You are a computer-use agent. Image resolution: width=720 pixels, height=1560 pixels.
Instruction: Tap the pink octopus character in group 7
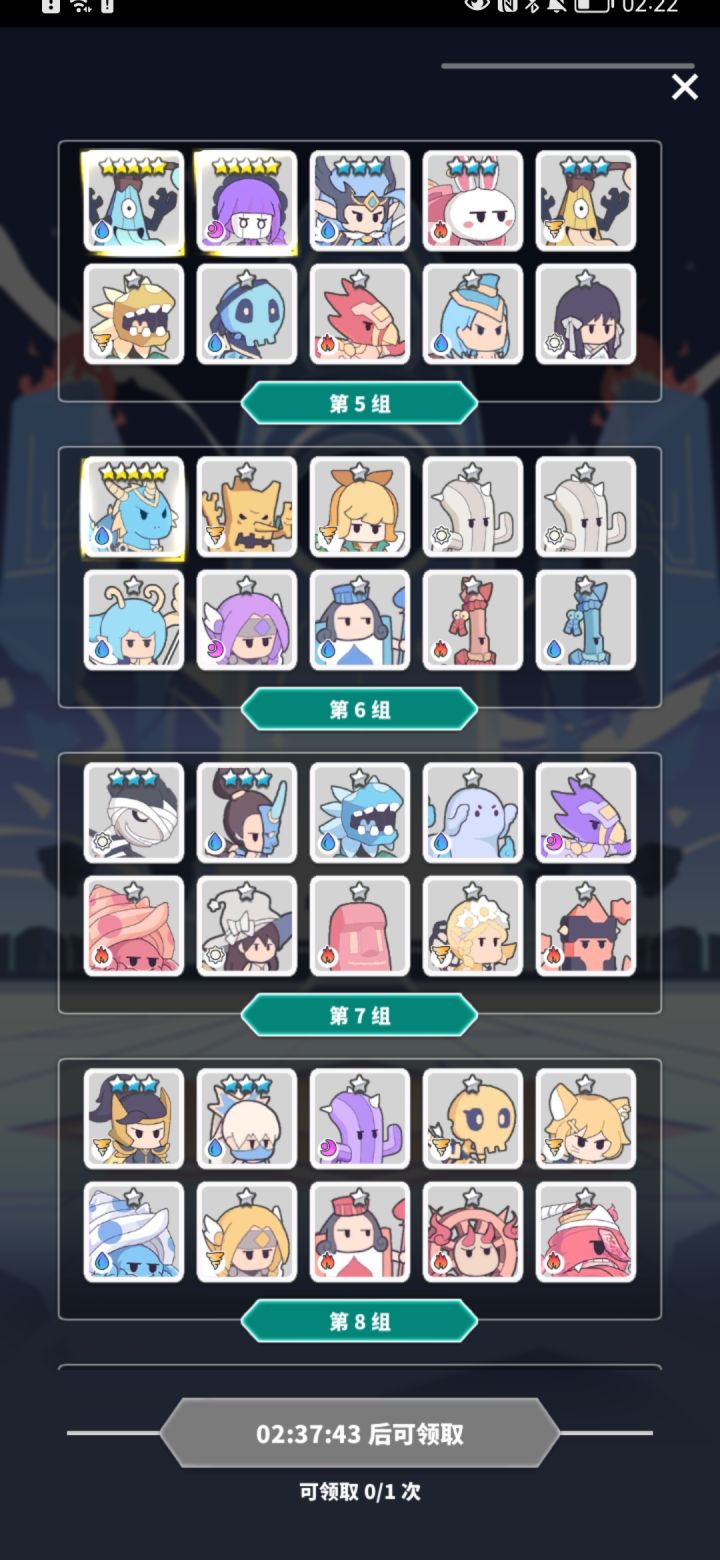coord(134,925)
